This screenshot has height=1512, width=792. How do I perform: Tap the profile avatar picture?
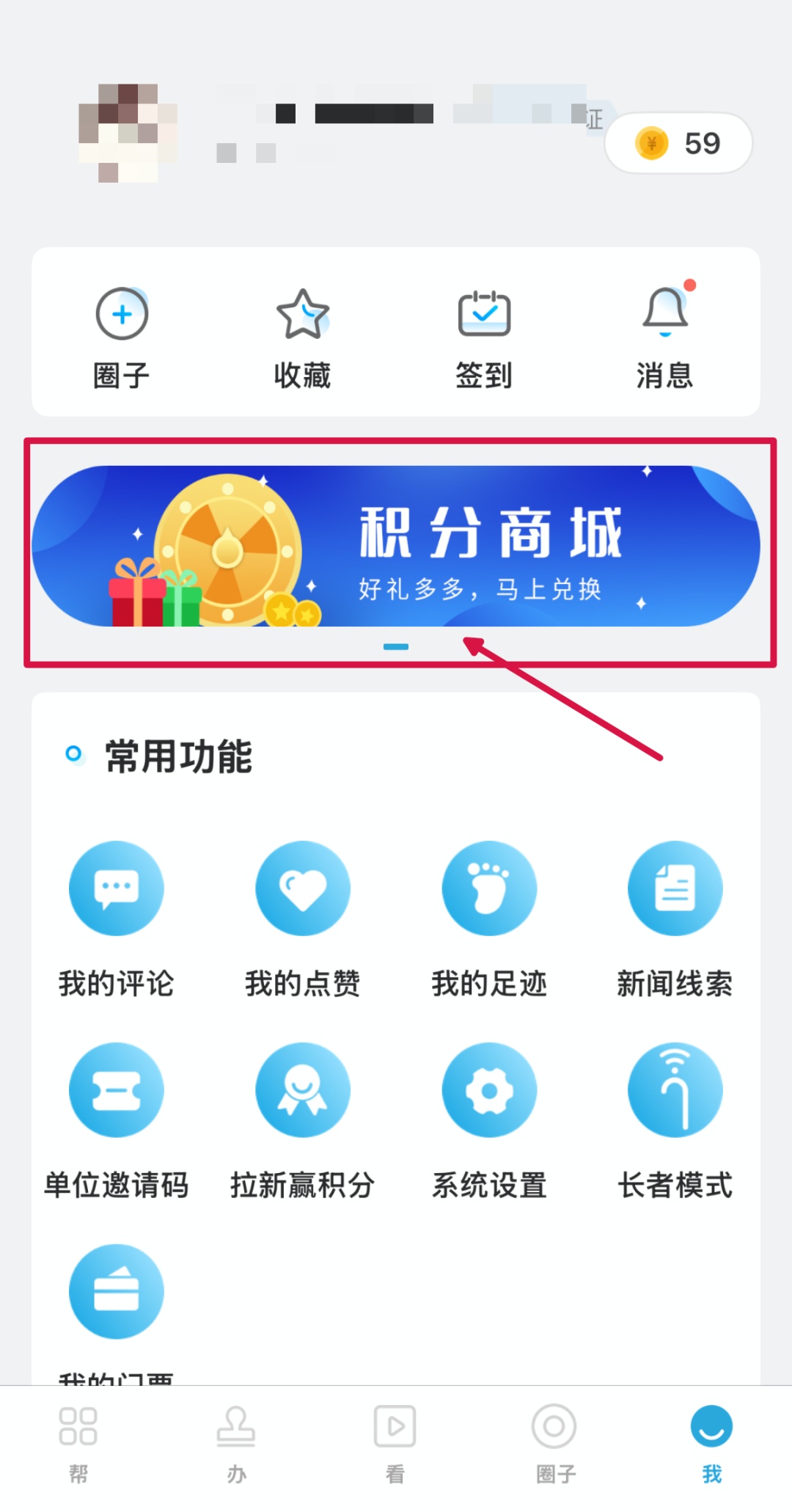[128, 134]
